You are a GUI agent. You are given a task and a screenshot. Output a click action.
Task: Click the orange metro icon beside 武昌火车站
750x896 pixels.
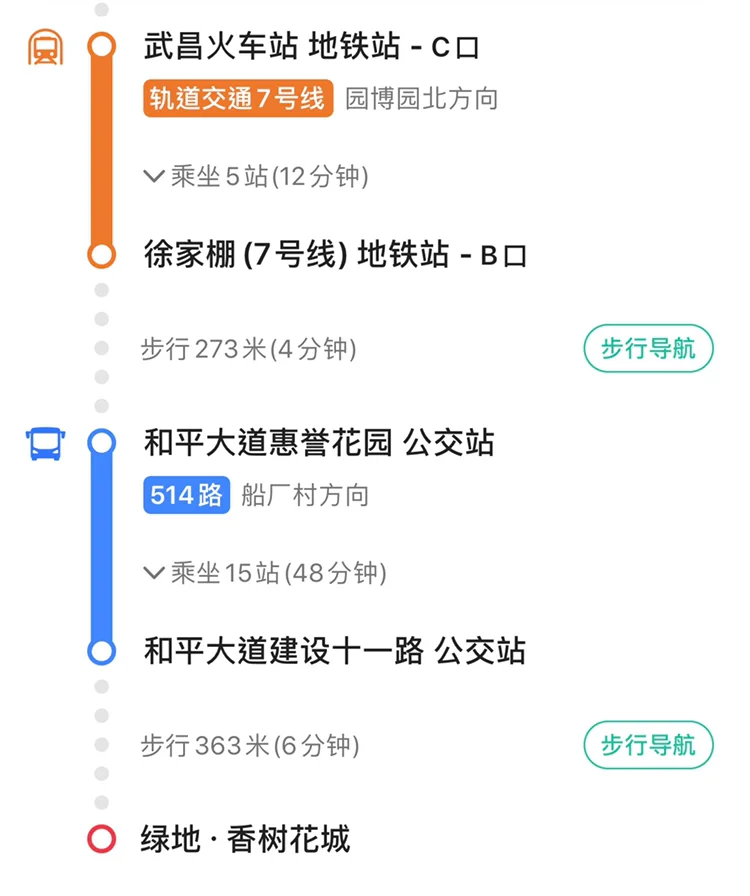pyautogui.click(x=46, y=46)
